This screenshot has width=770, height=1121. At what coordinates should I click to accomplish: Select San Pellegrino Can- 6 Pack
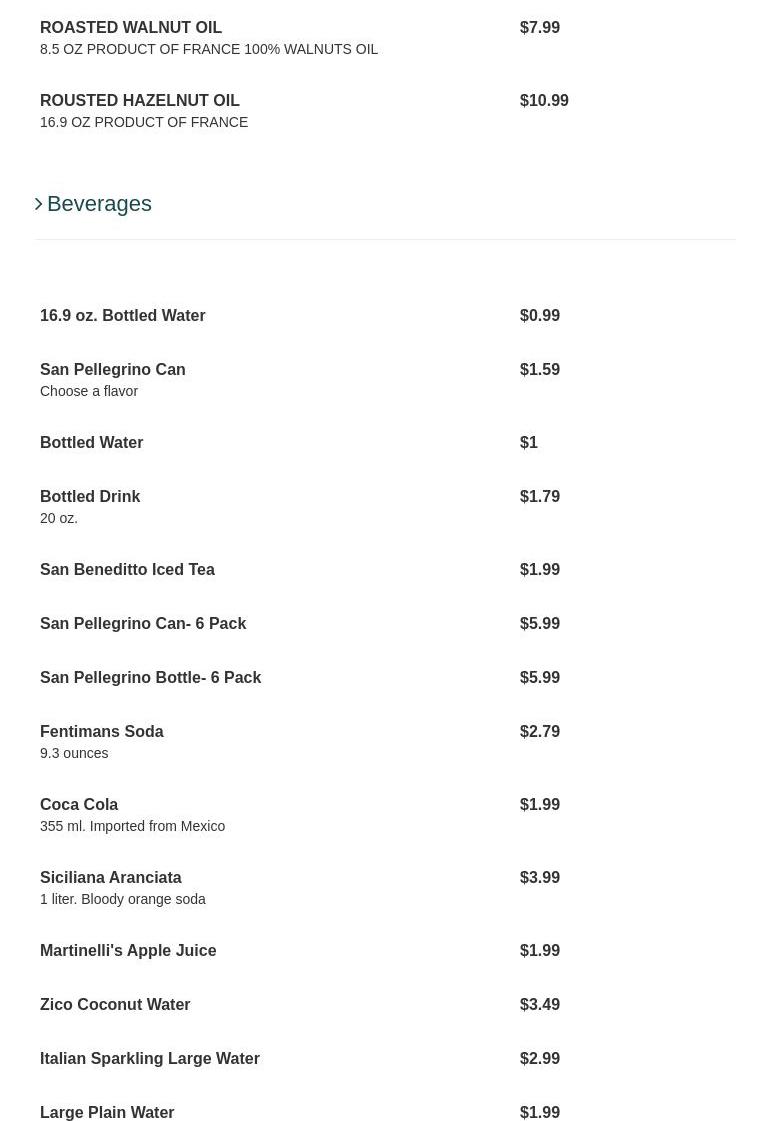(143, 624)
